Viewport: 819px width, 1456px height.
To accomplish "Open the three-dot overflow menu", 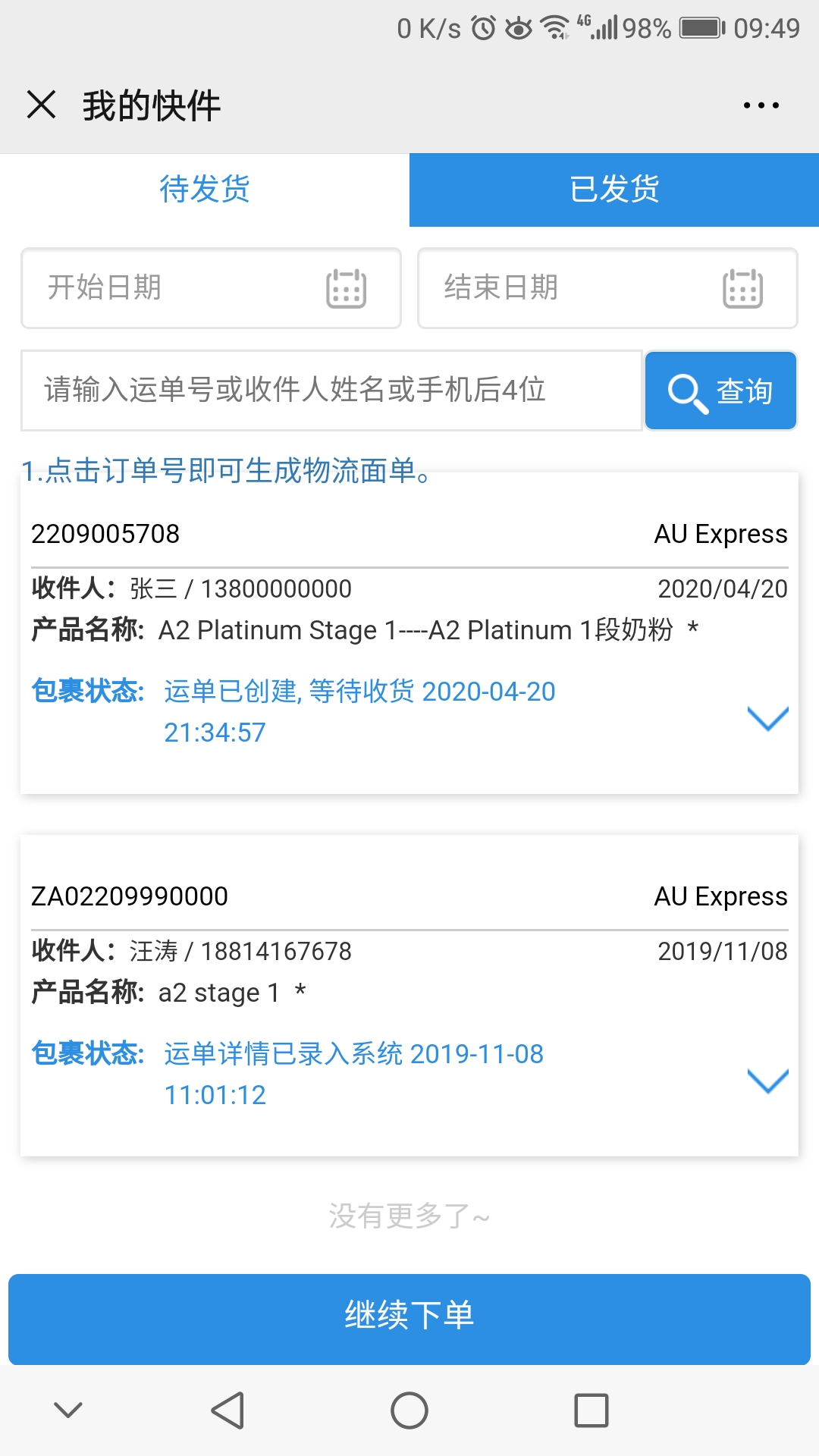I will click(x=761, y=105).
